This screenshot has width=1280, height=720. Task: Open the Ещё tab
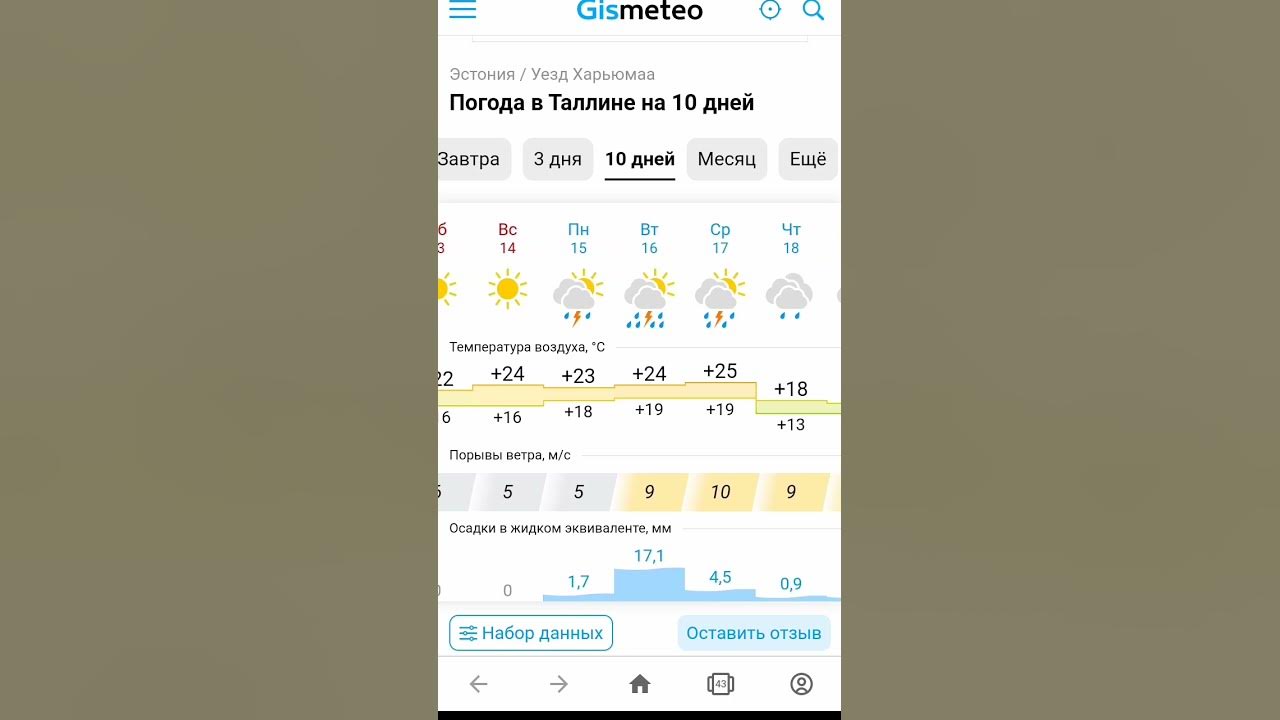coord(808,159)
